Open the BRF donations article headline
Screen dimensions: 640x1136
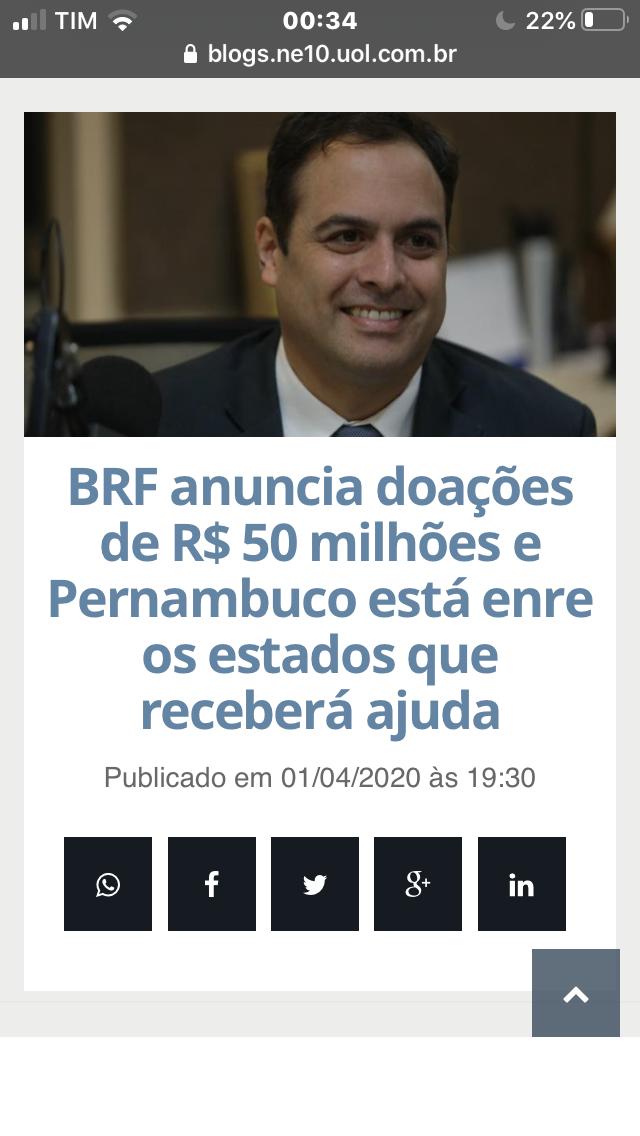click(x=320, y=598)
